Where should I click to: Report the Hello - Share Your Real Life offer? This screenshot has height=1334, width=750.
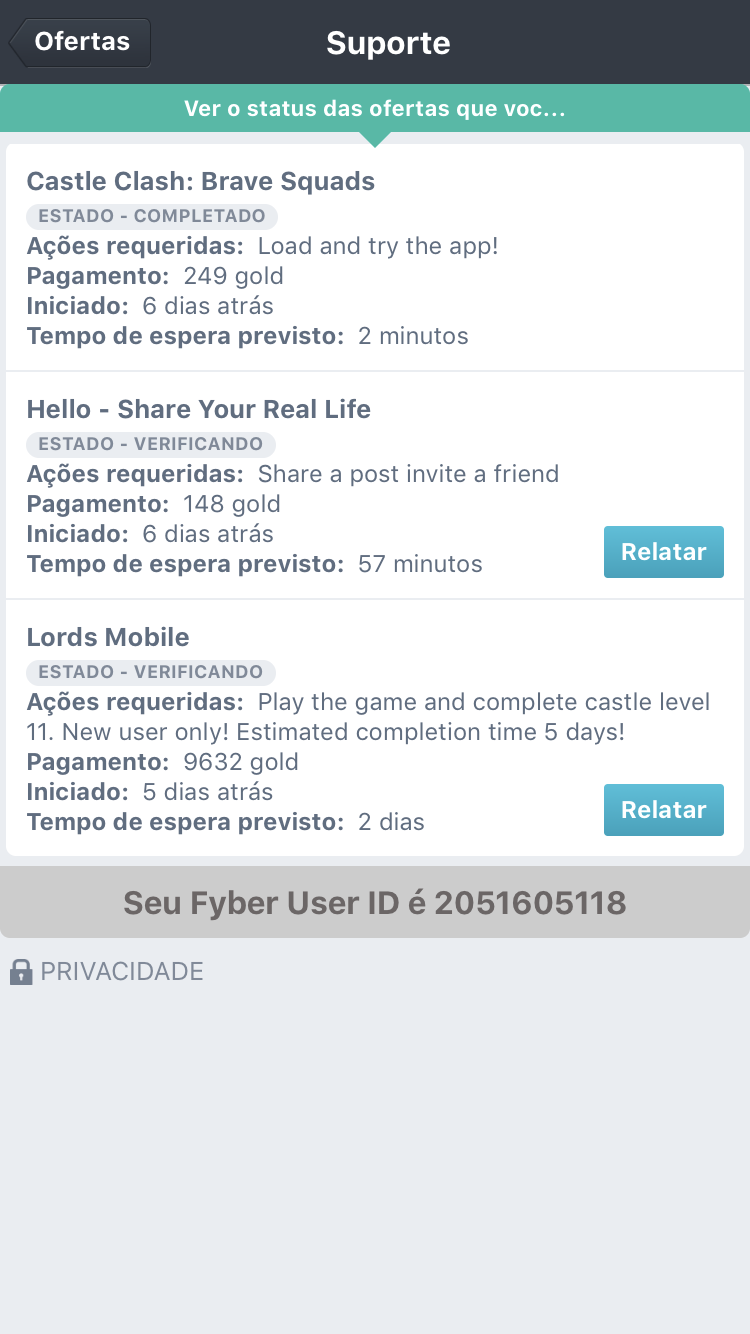(663, 552)
